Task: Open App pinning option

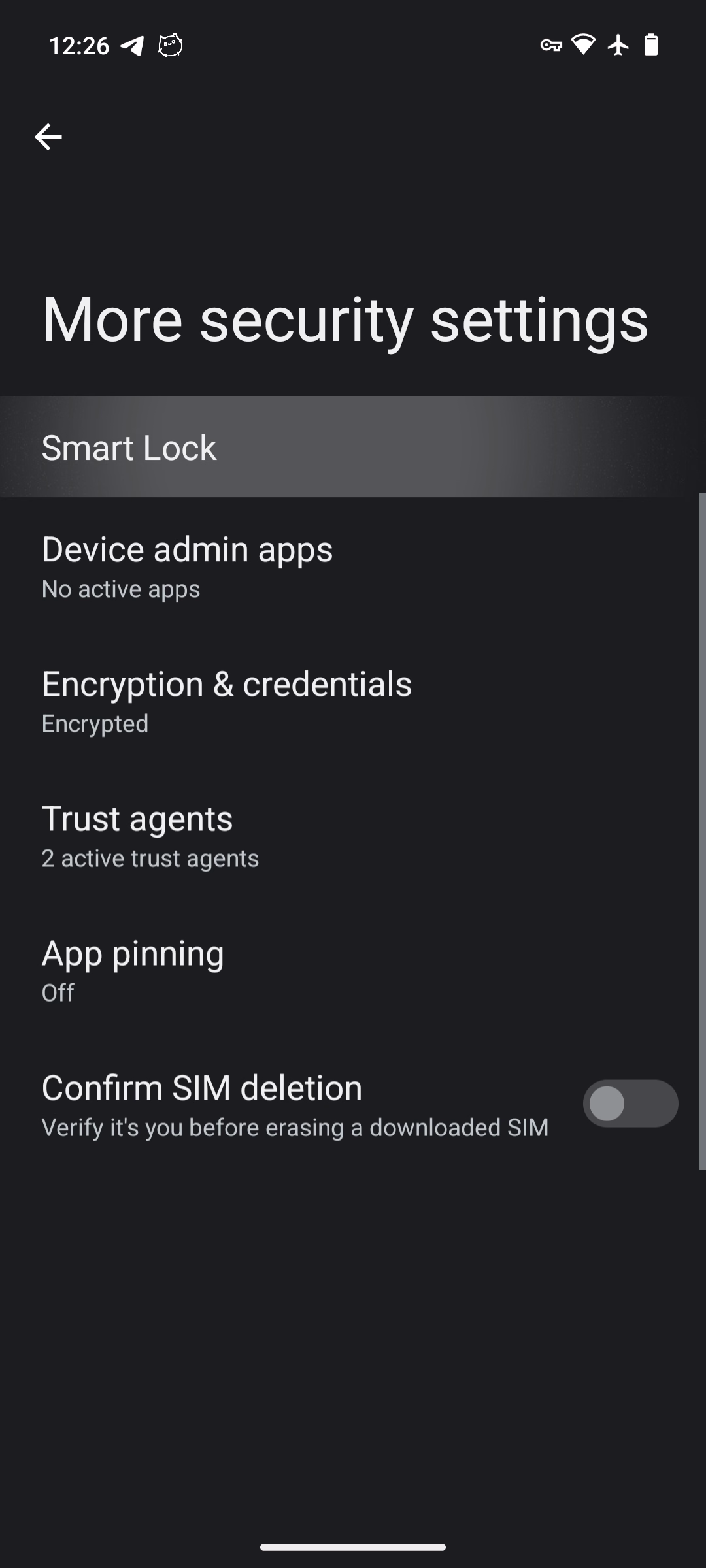Action: click(353, 969)
